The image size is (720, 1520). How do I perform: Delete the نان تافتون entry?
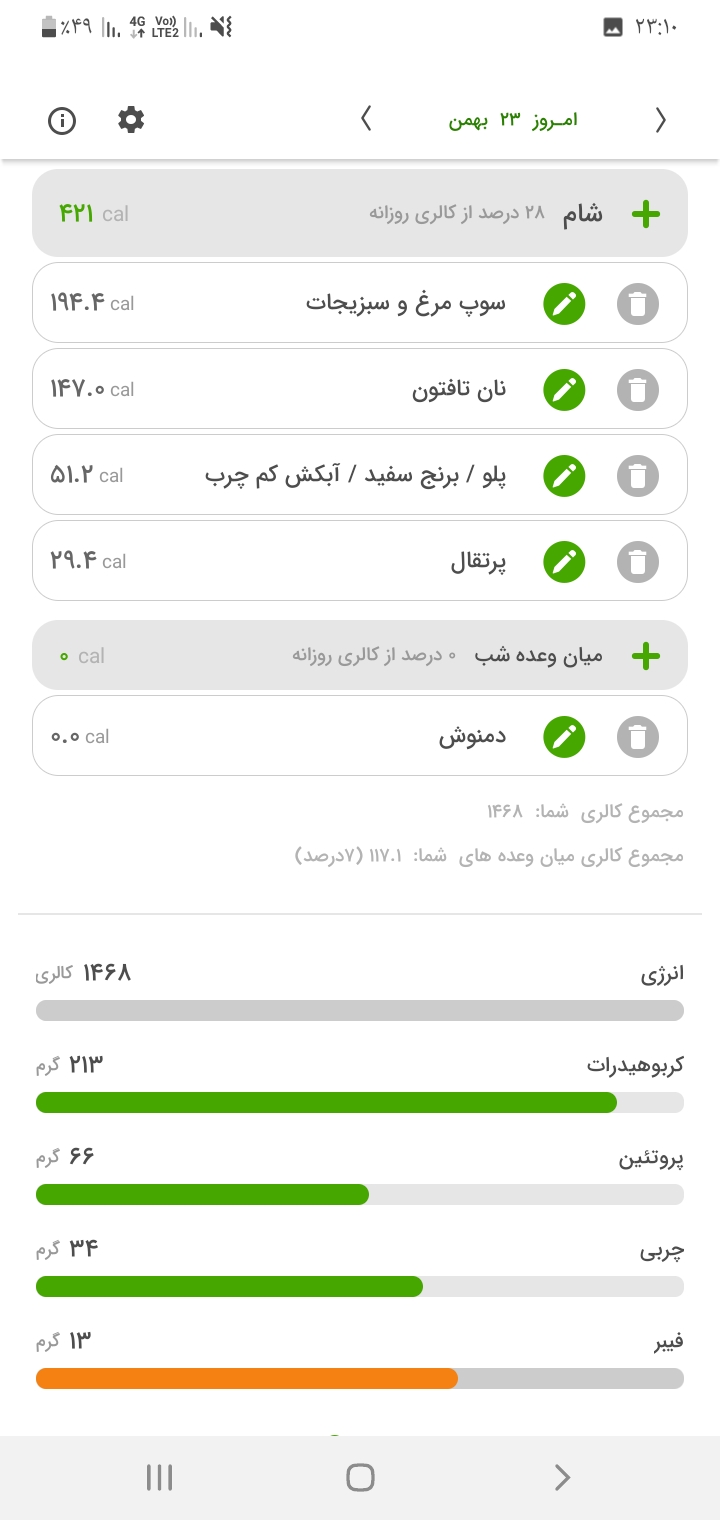tap(638, 390)
